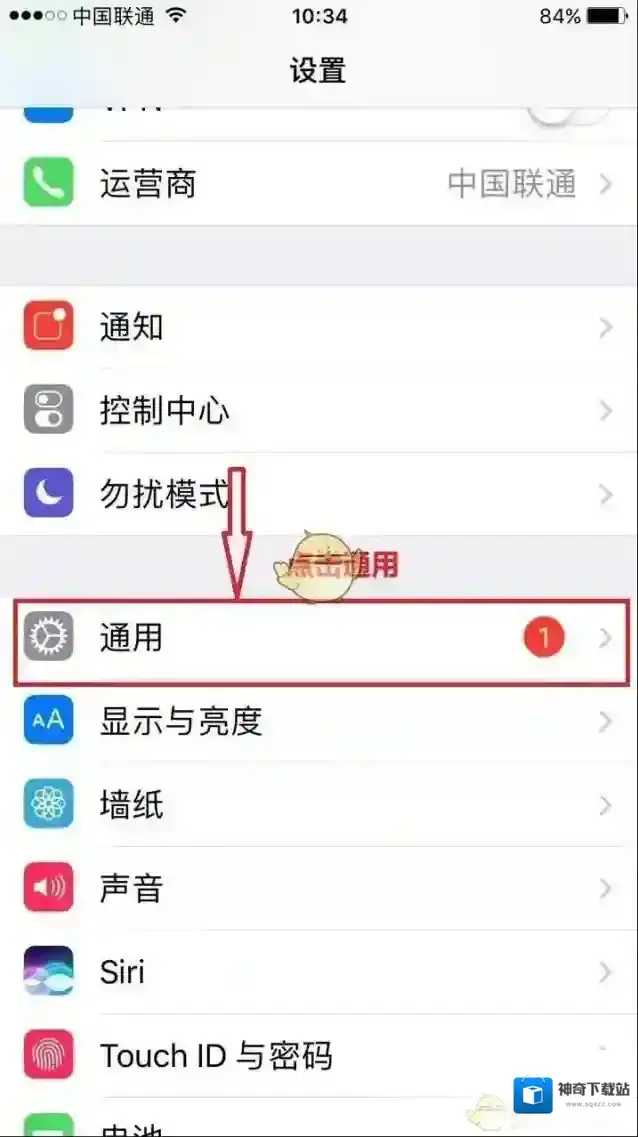Open 声音 sound settings

(x=318, y=888)
